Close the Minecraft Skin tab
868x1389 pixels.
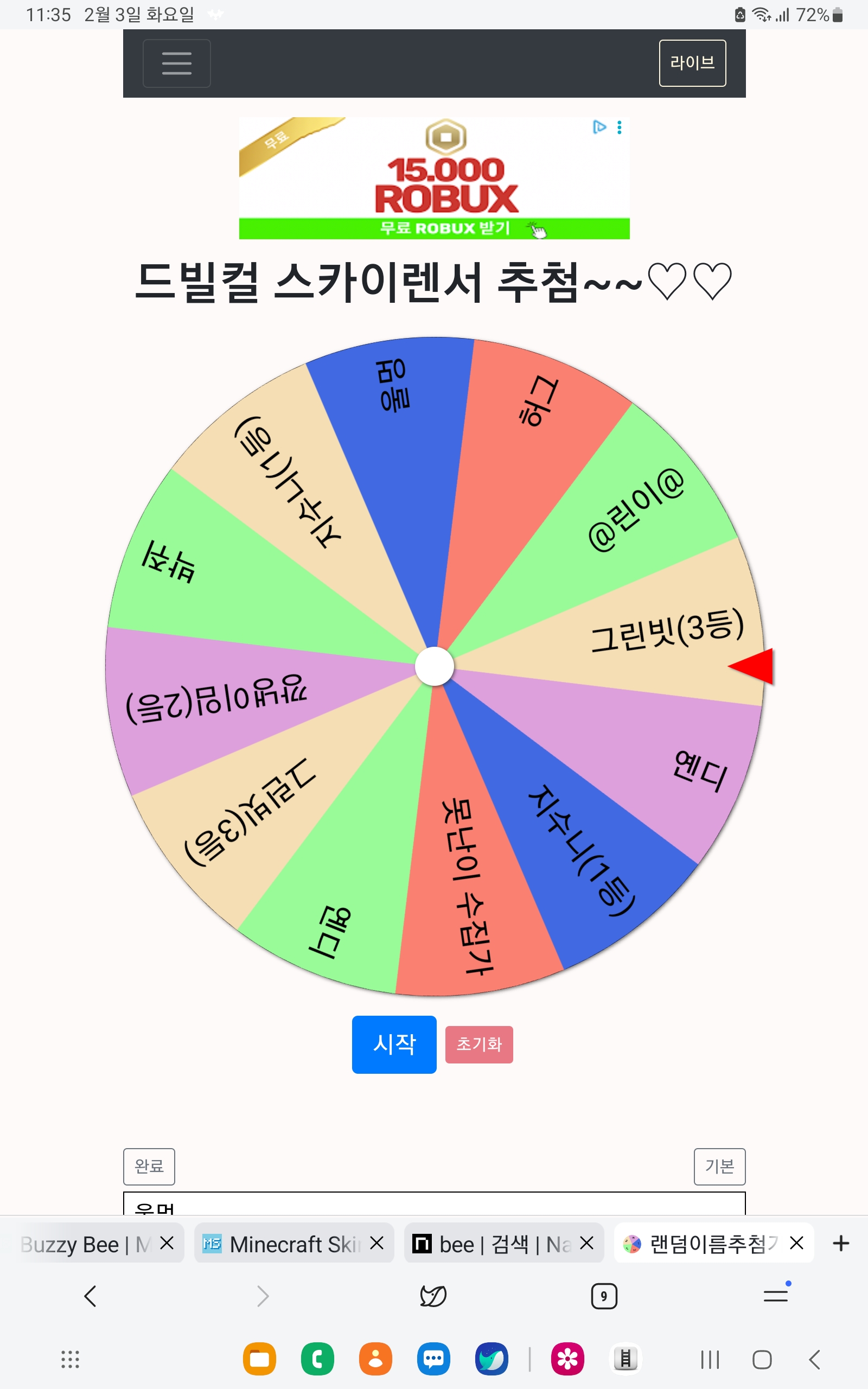(376, 1243)
